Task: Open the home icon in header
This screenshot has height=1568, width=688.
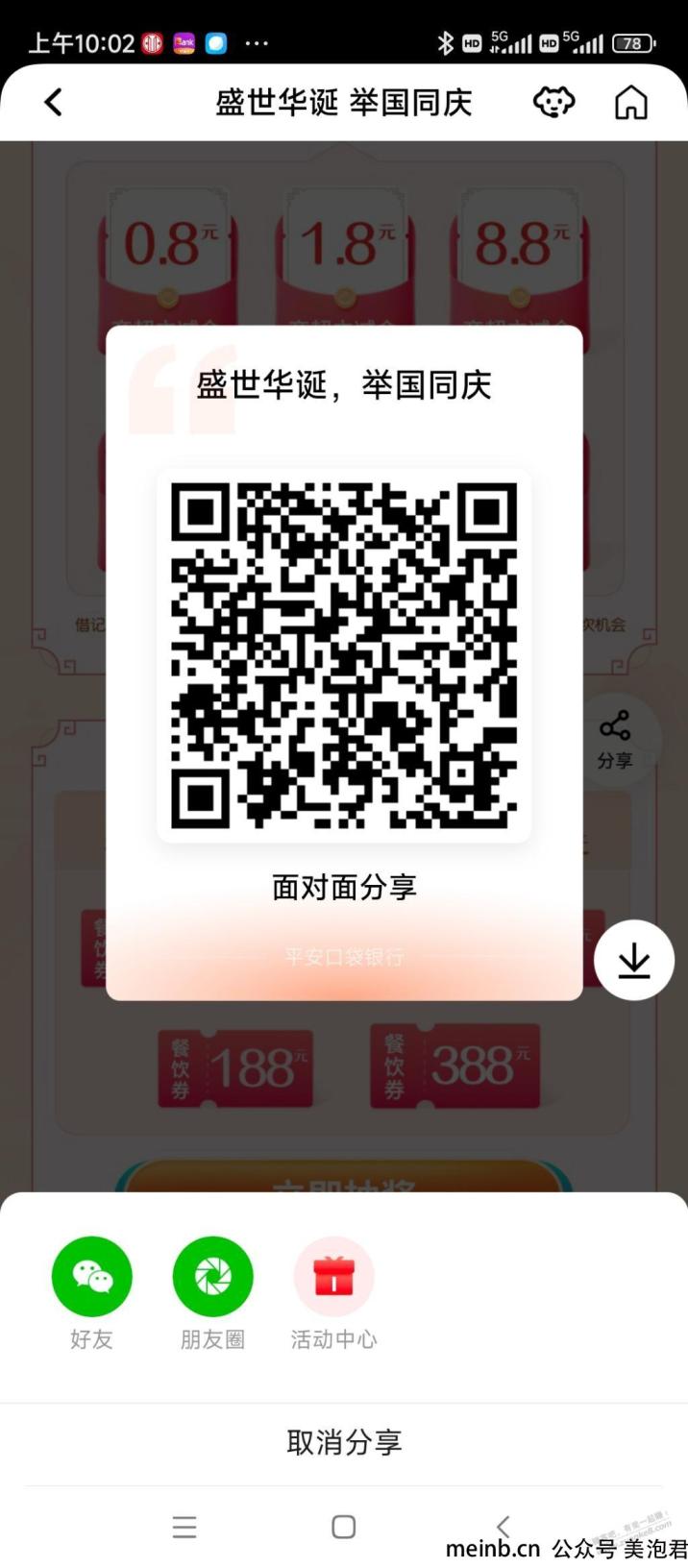Action: click(x=631, y=102)
